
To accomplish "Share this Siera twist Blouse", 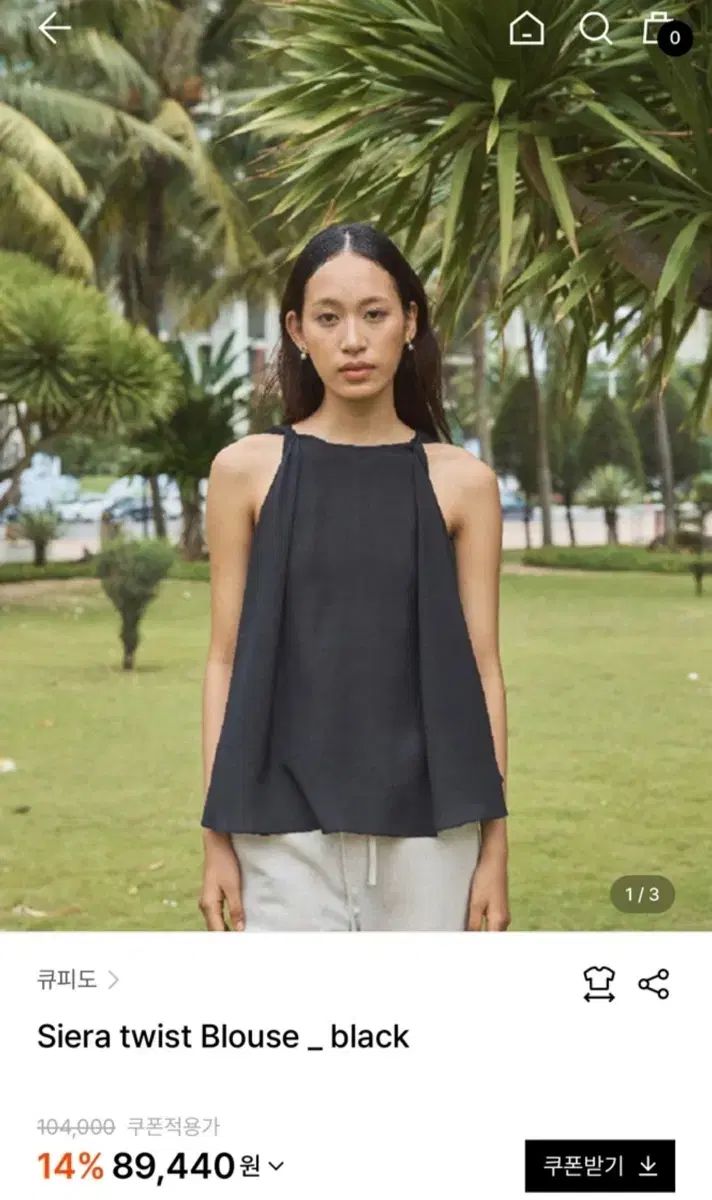I will coord(654,984).
